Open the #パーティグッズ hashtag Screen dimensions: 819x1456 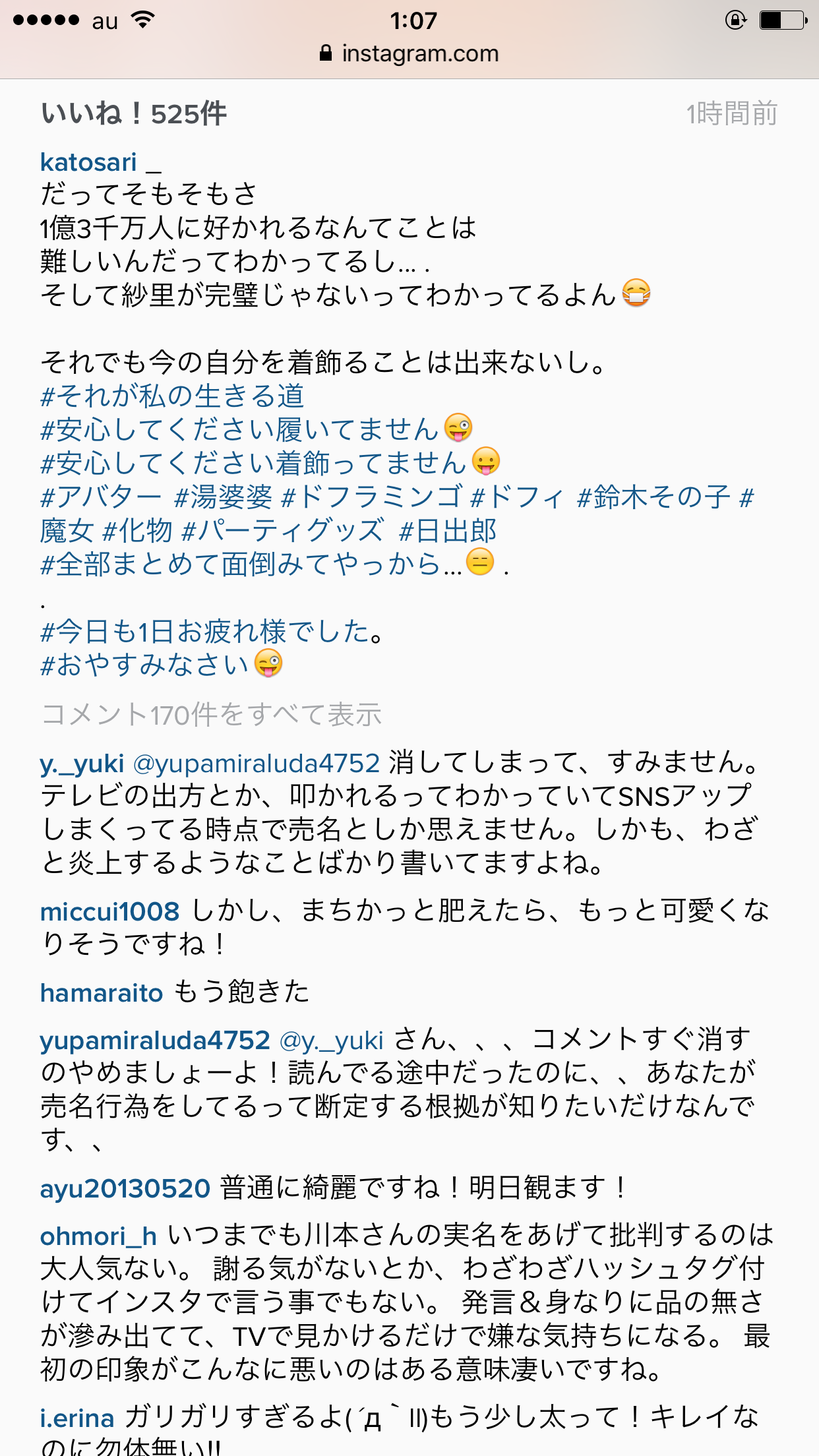point(282,530)
